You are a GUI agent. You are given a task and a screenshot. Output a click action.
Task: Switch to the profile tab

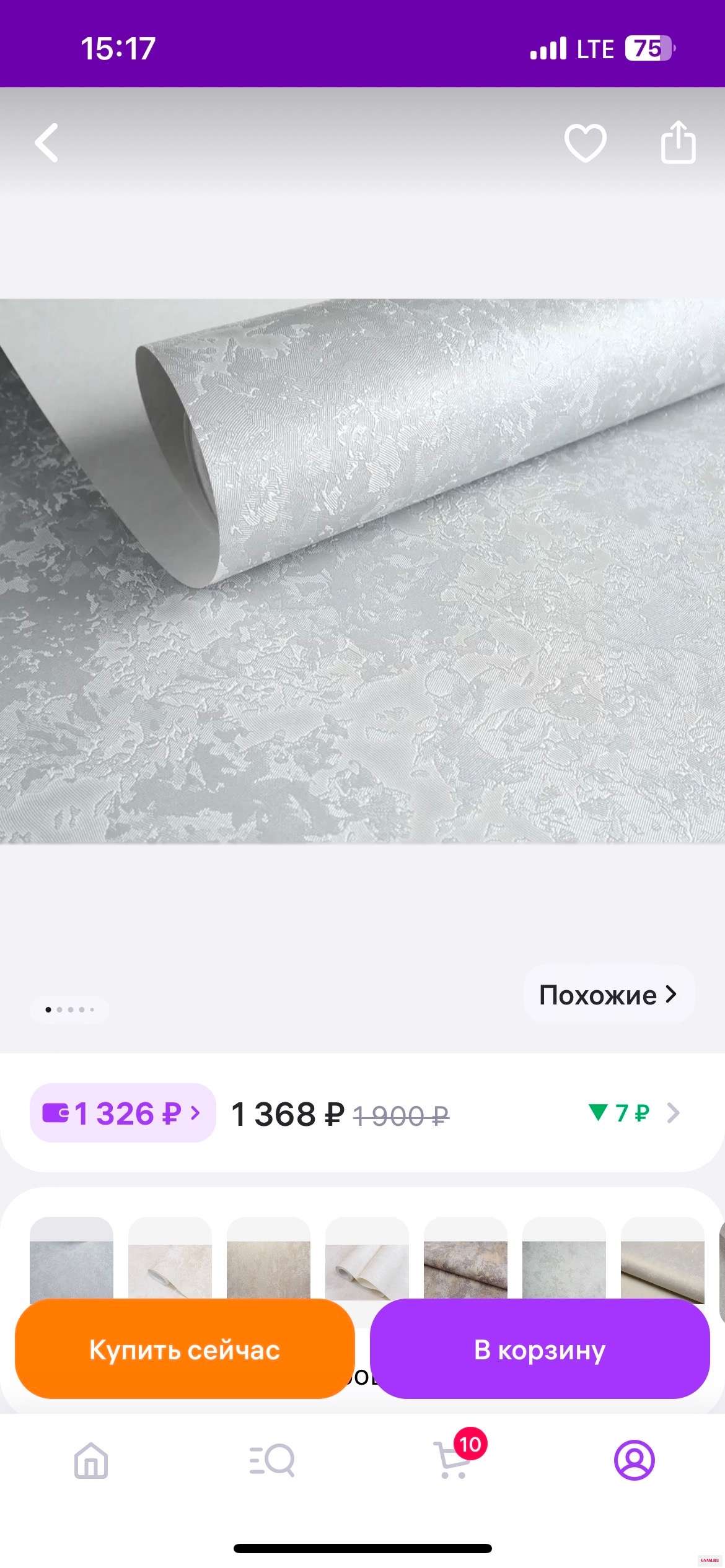[634, 1460]
